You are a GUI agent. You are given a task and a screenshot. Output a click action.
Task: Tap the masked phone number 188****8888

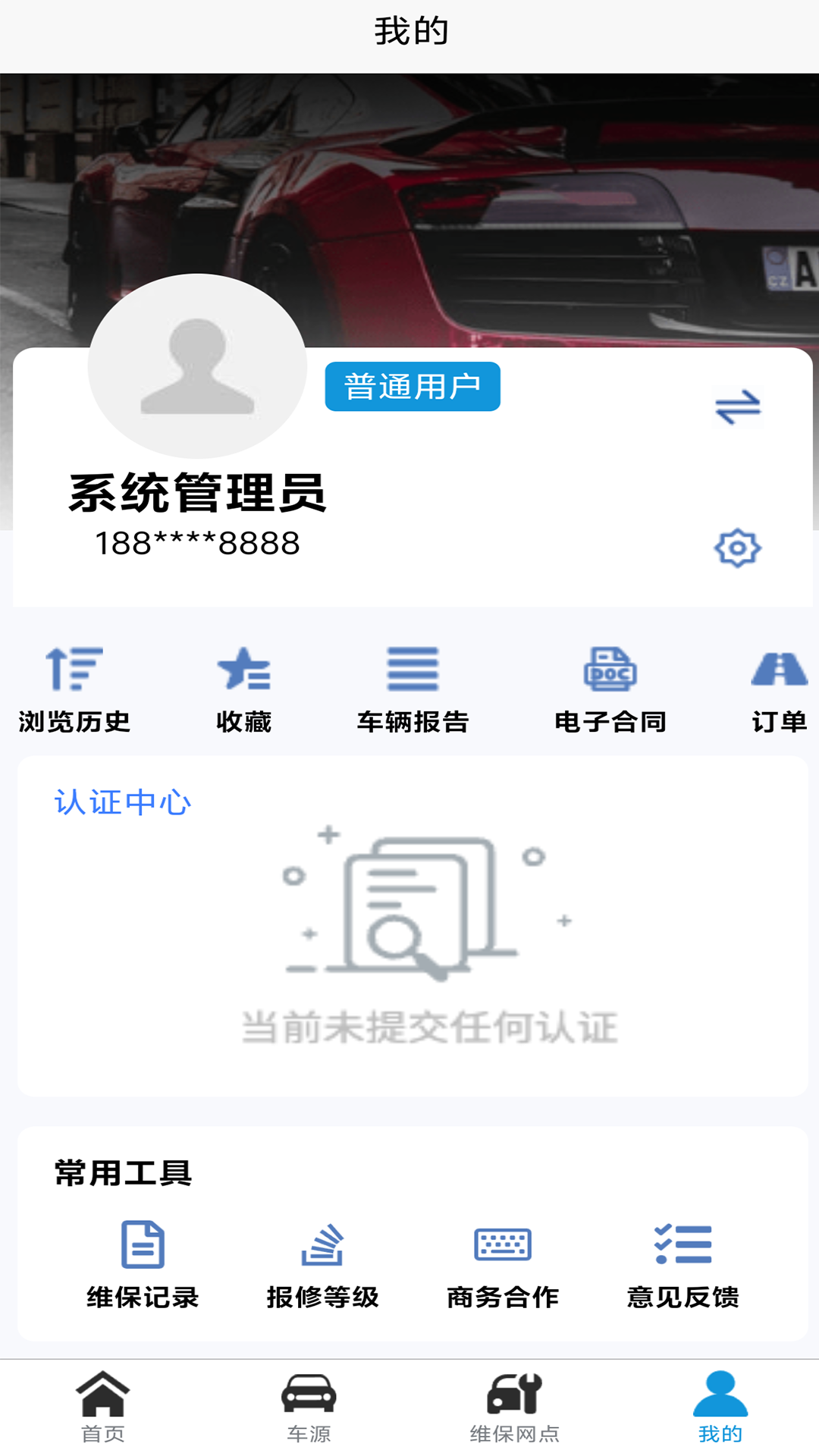[x=197, y=543]
